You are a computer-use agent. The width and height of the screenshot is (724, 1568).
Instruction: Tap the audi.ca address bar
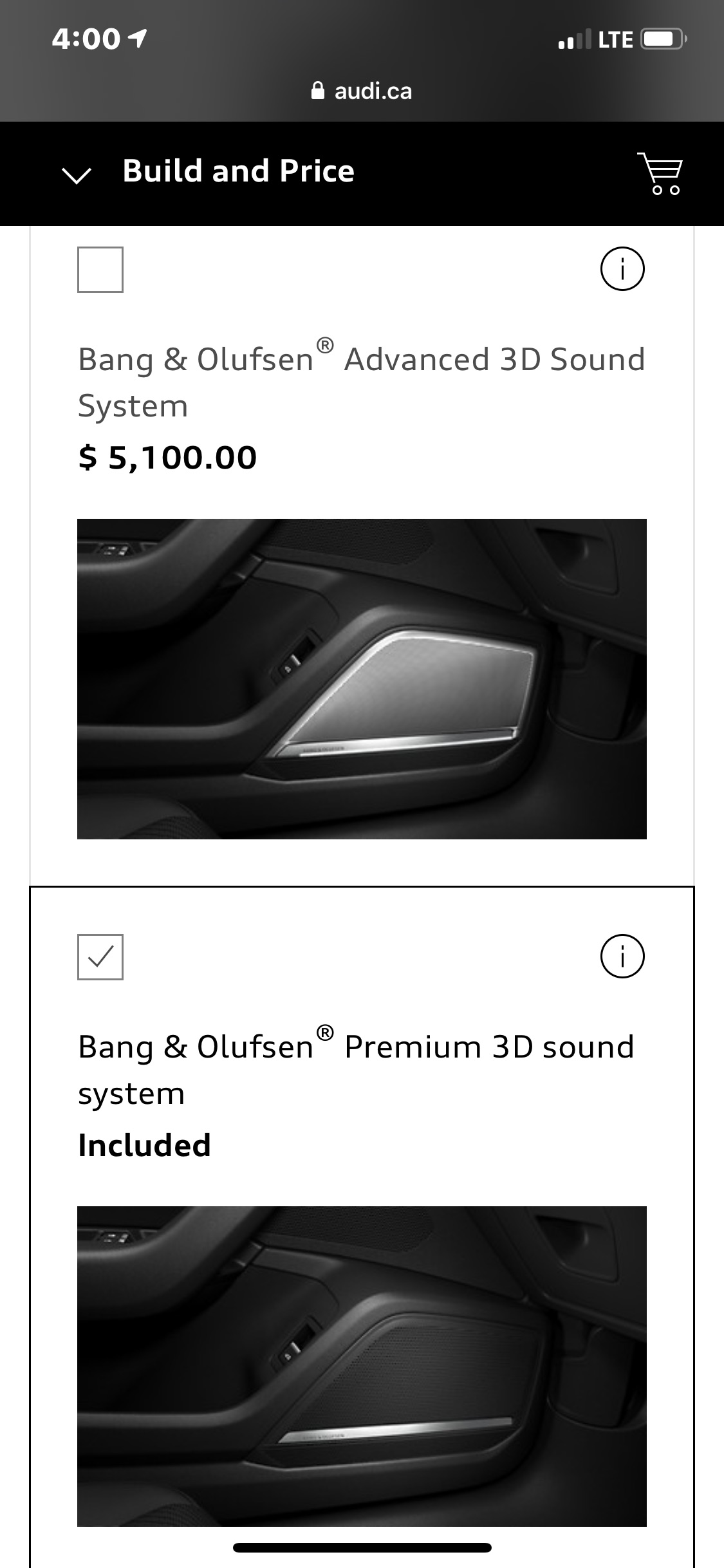[362, 91]
